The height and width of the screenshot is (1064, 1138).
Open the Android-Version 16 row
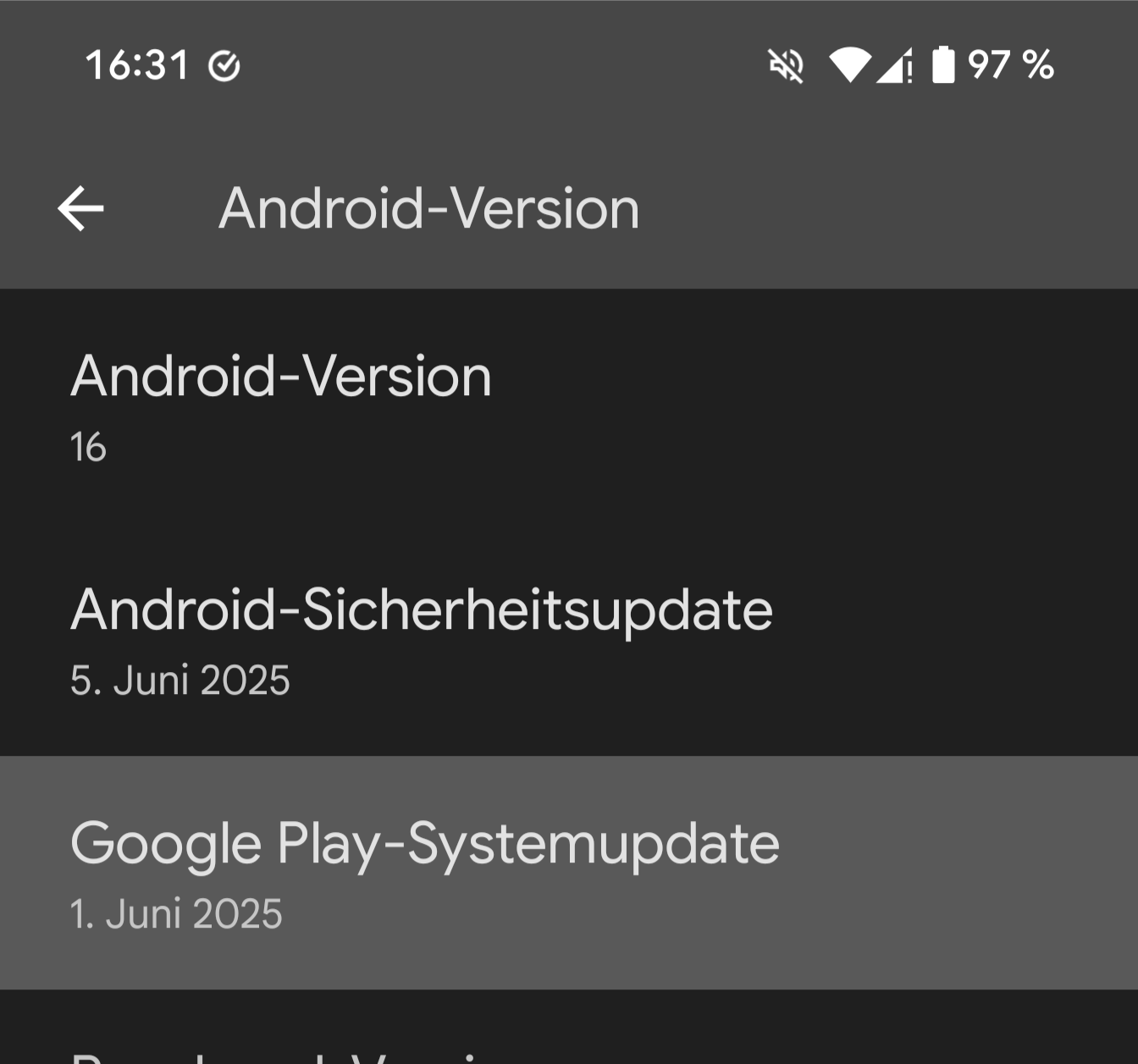[567, 406]
